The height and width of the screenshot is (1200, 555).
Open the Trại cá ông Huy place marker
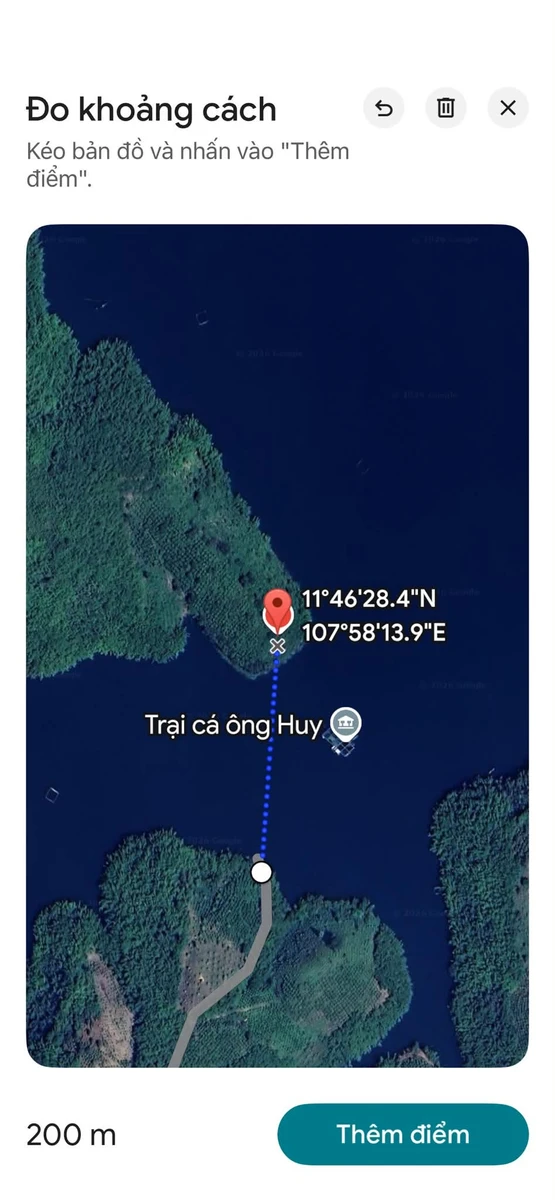(x=346, y=723)
